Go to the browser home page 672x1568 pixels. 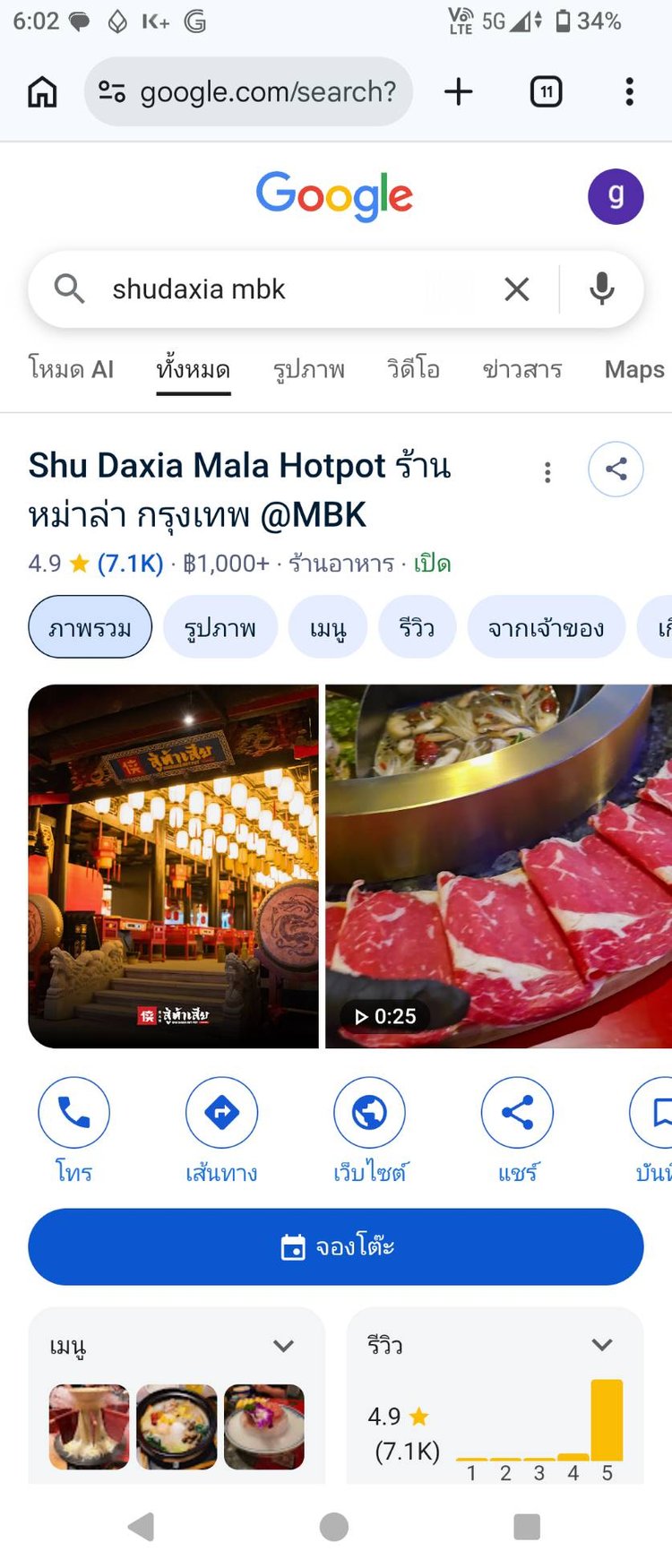click(42, 91)
